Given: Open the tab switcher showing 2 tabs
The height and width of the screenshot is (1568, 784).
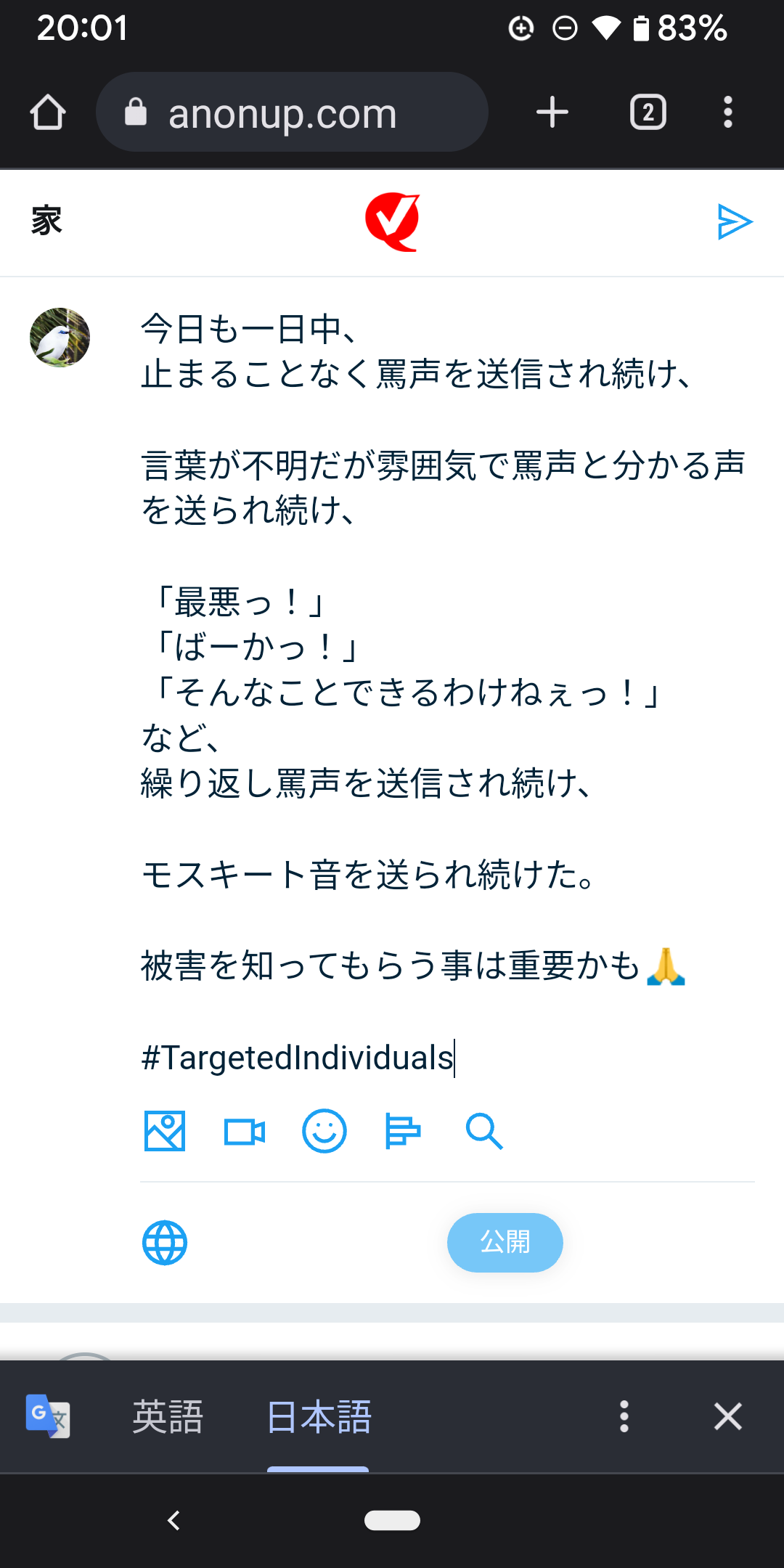Looking at the screenshot, I should (x=648, y=113).
